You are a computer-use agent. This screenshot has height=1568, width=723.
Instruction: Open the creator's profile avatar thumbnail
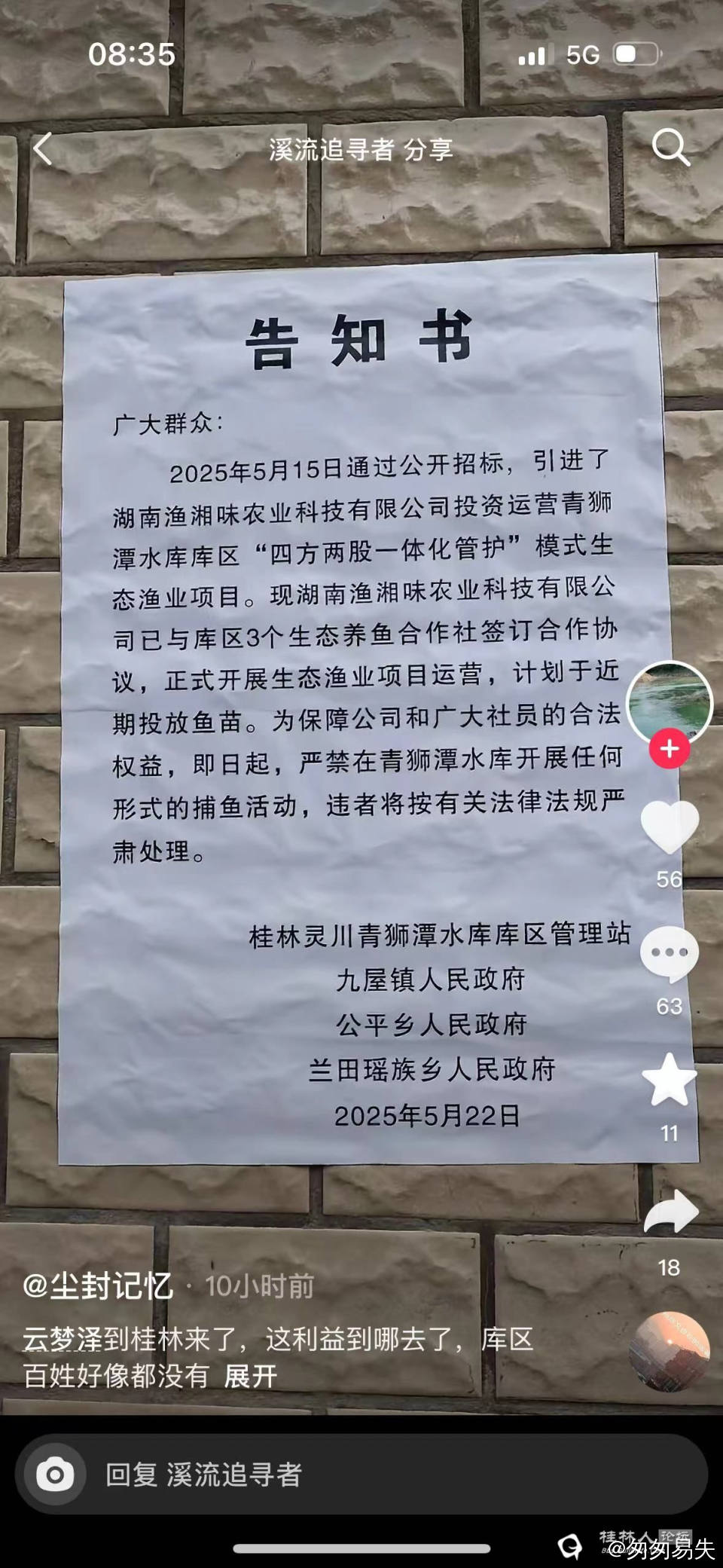click(x=670, y=701)
